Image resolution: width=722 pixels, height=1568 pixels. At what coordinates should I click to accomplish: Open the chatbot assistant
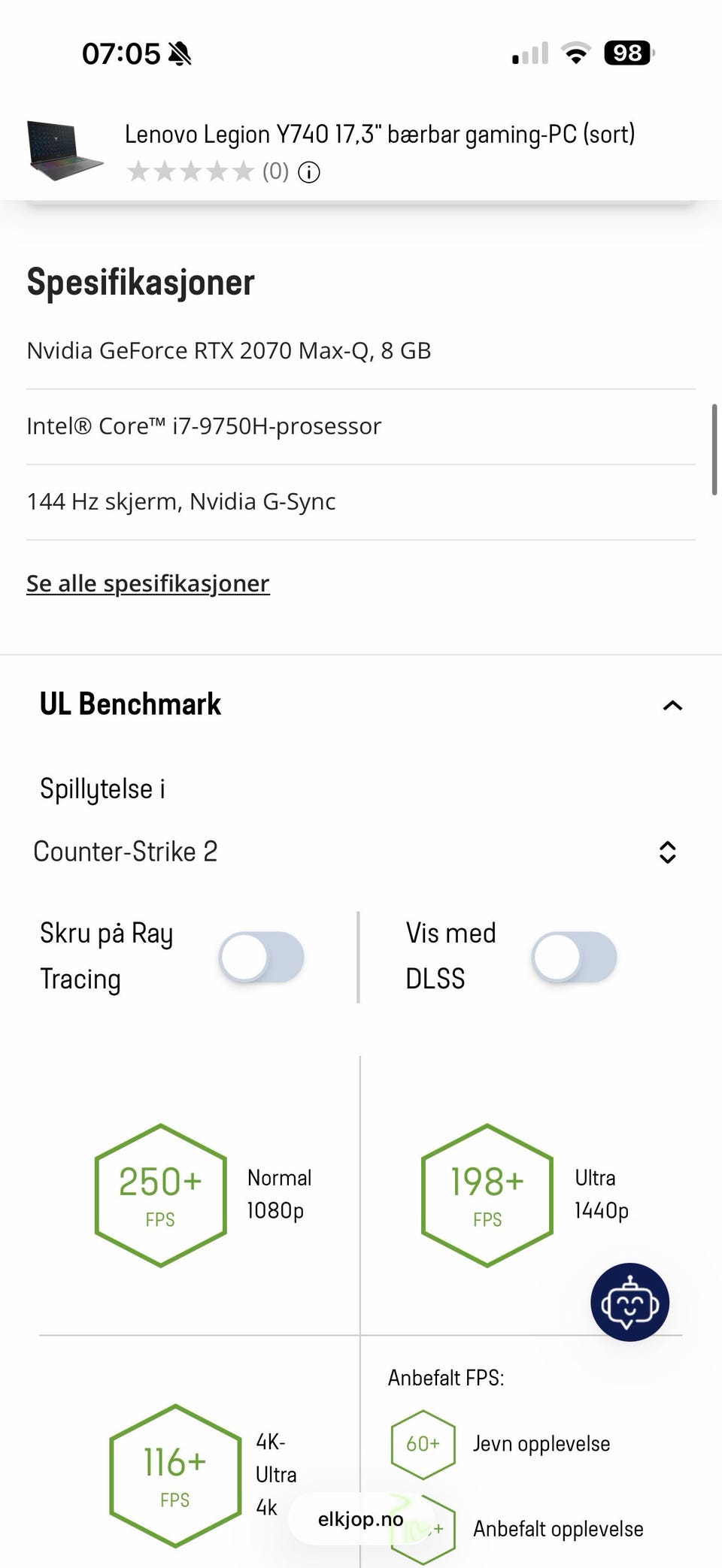pyautogui.click(x=629, y=1303)
